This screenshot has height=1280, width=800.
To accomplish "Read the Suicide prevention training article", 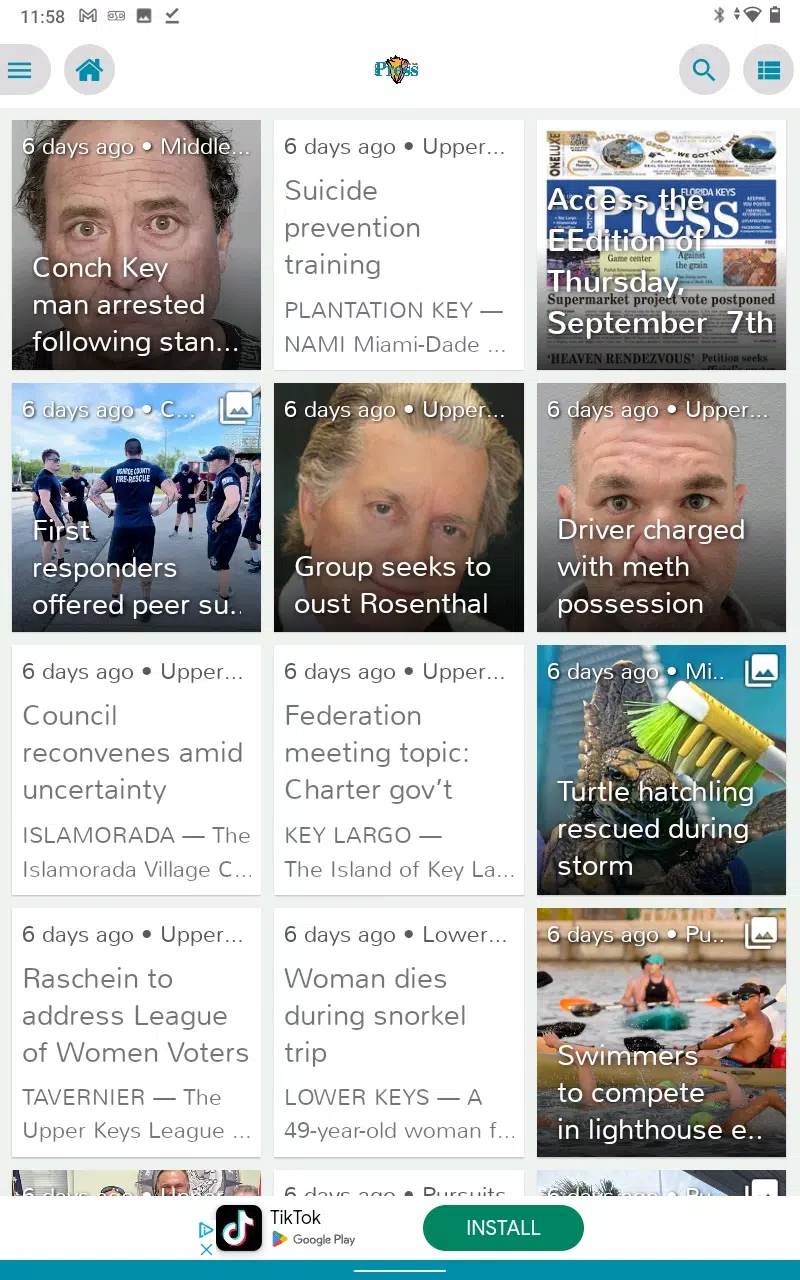I will click(x=398, y=245).
